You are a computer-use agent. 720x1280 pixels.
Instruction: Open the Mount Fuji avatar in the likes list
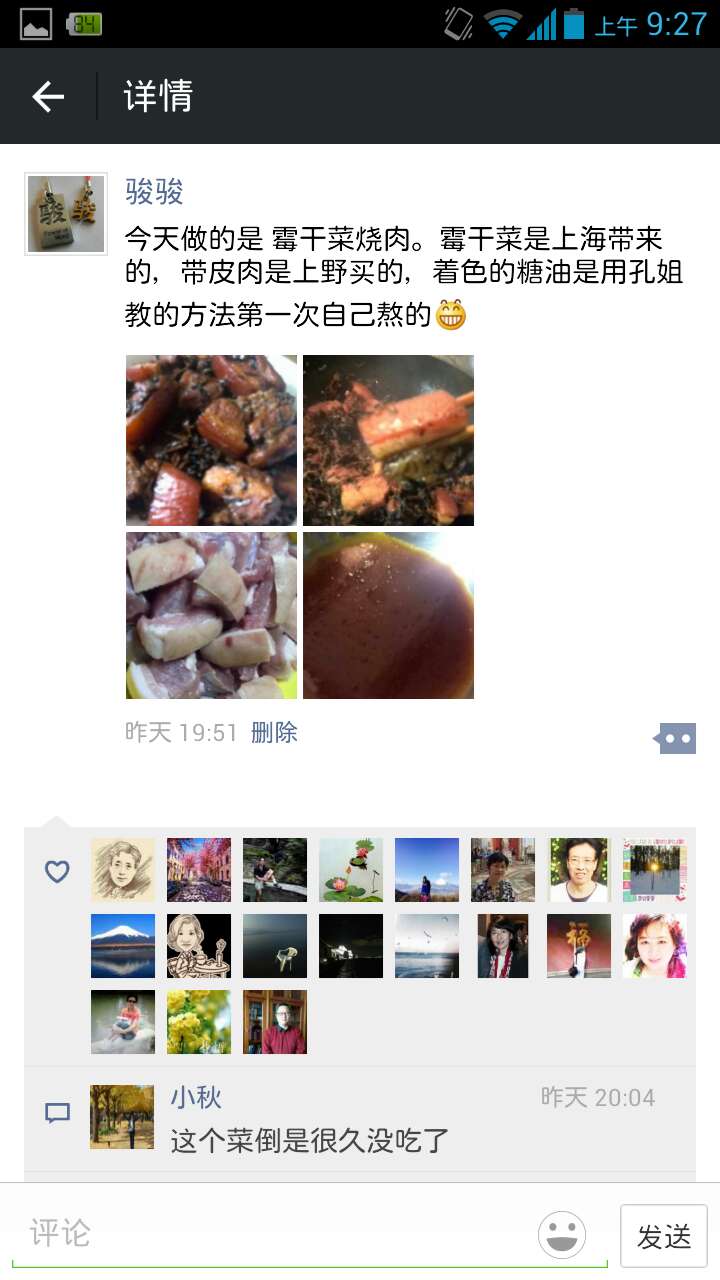123,946
